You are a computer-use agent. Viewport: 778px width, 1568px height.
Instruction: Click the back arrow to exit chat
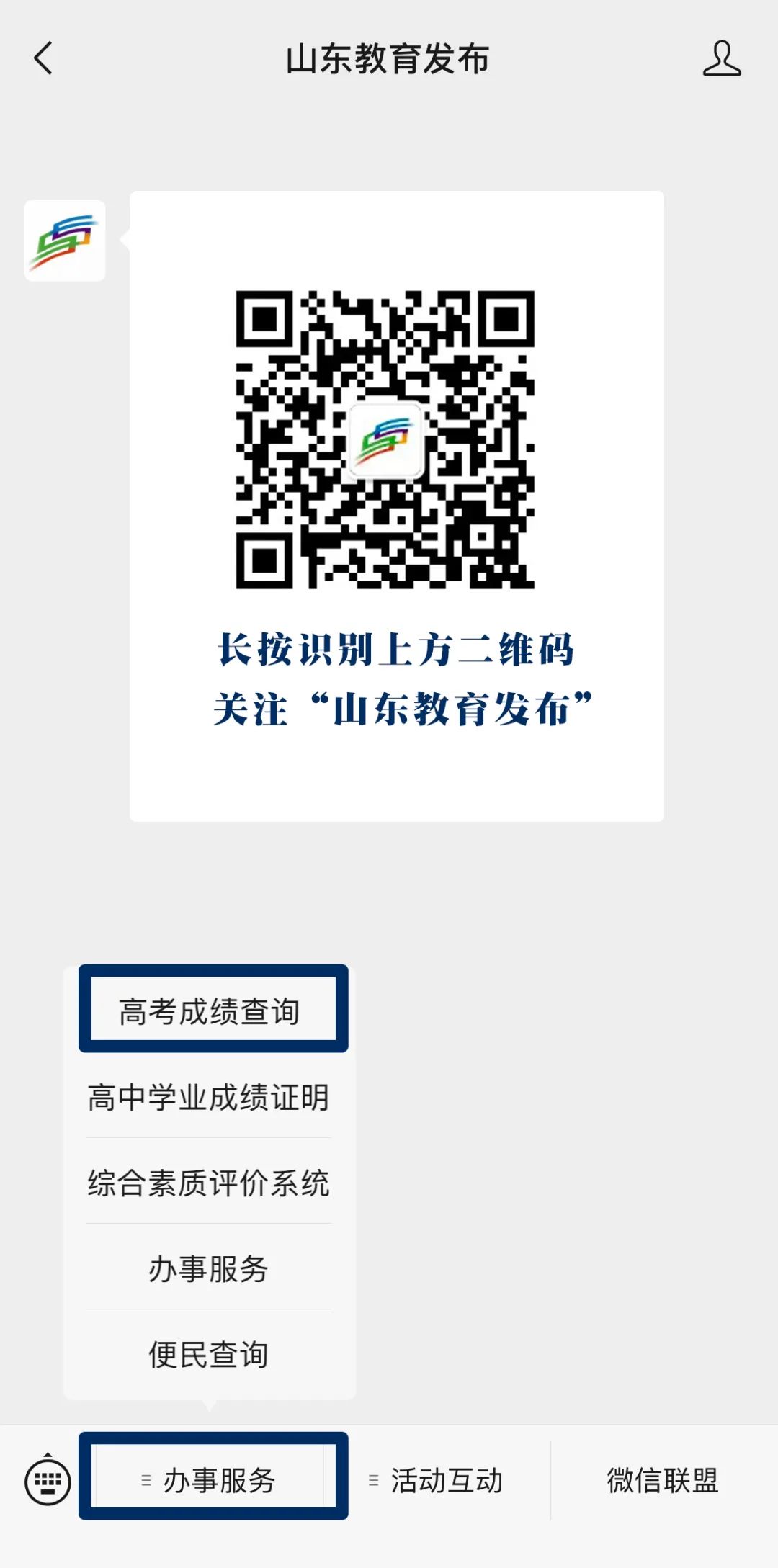coord(43,59)
